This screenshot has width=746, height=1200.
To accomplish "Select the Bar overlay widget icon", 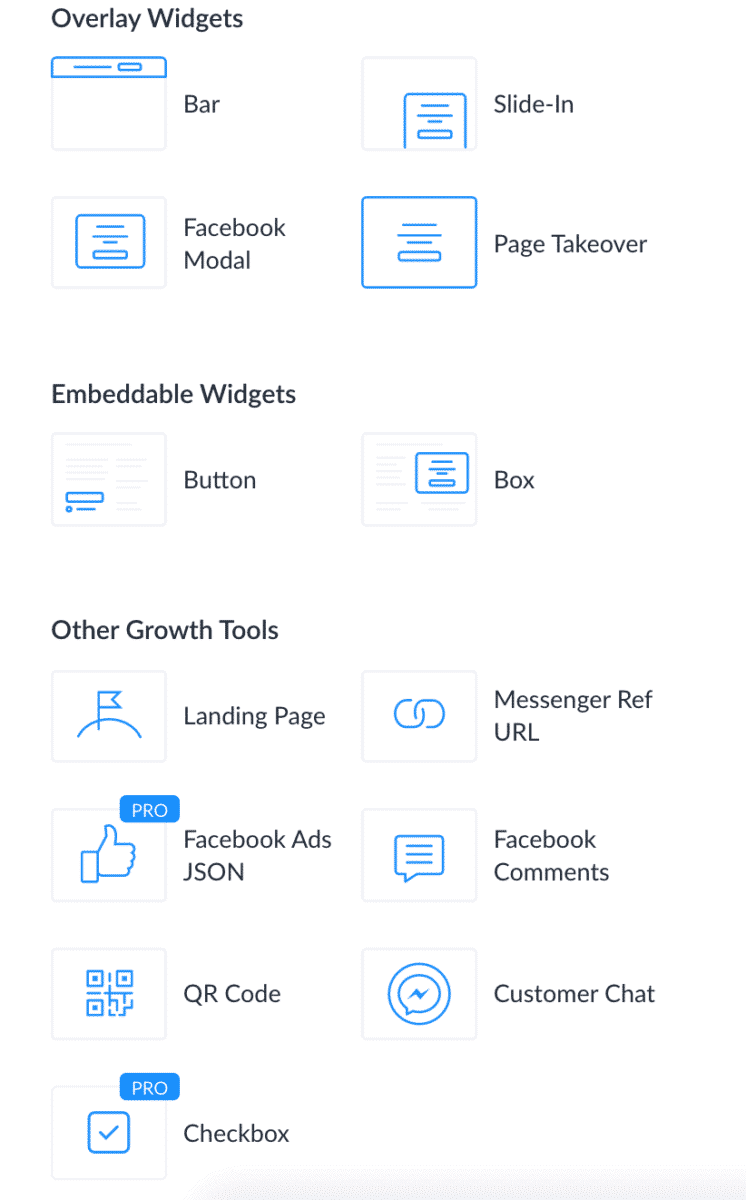I will click(108, 102).
